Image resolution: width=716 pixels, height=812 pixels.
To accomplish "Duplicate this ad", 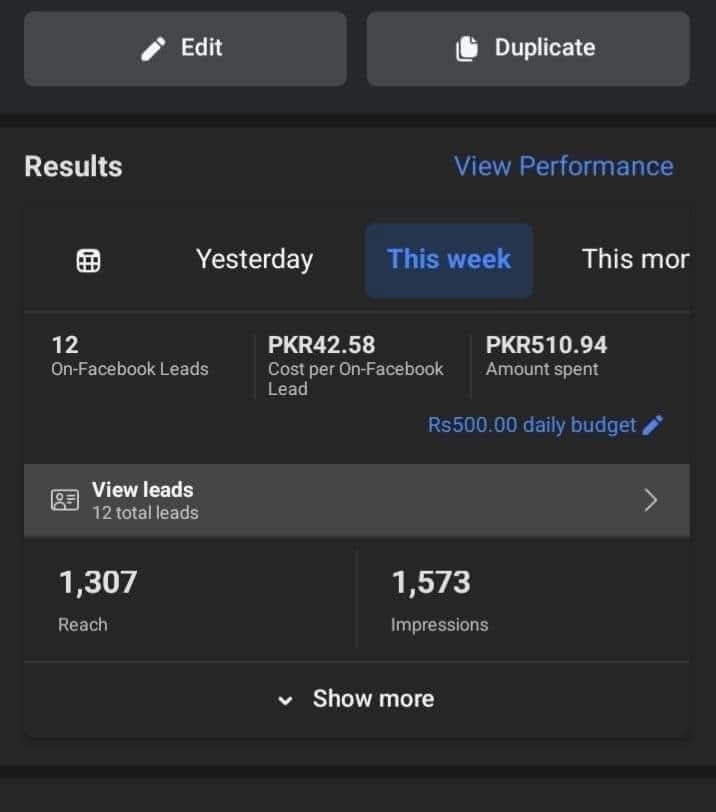I will (x=528, y=49).
